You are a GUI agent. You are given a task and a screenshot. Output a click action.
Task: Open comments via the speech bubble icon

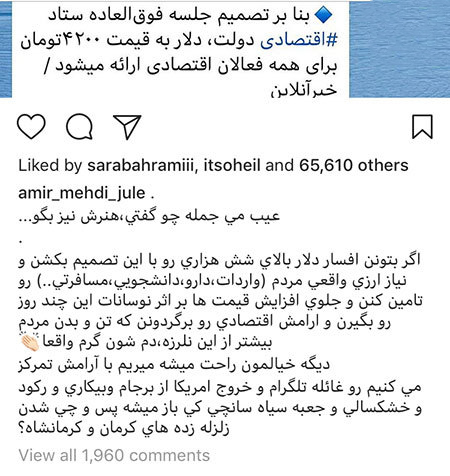79,126
